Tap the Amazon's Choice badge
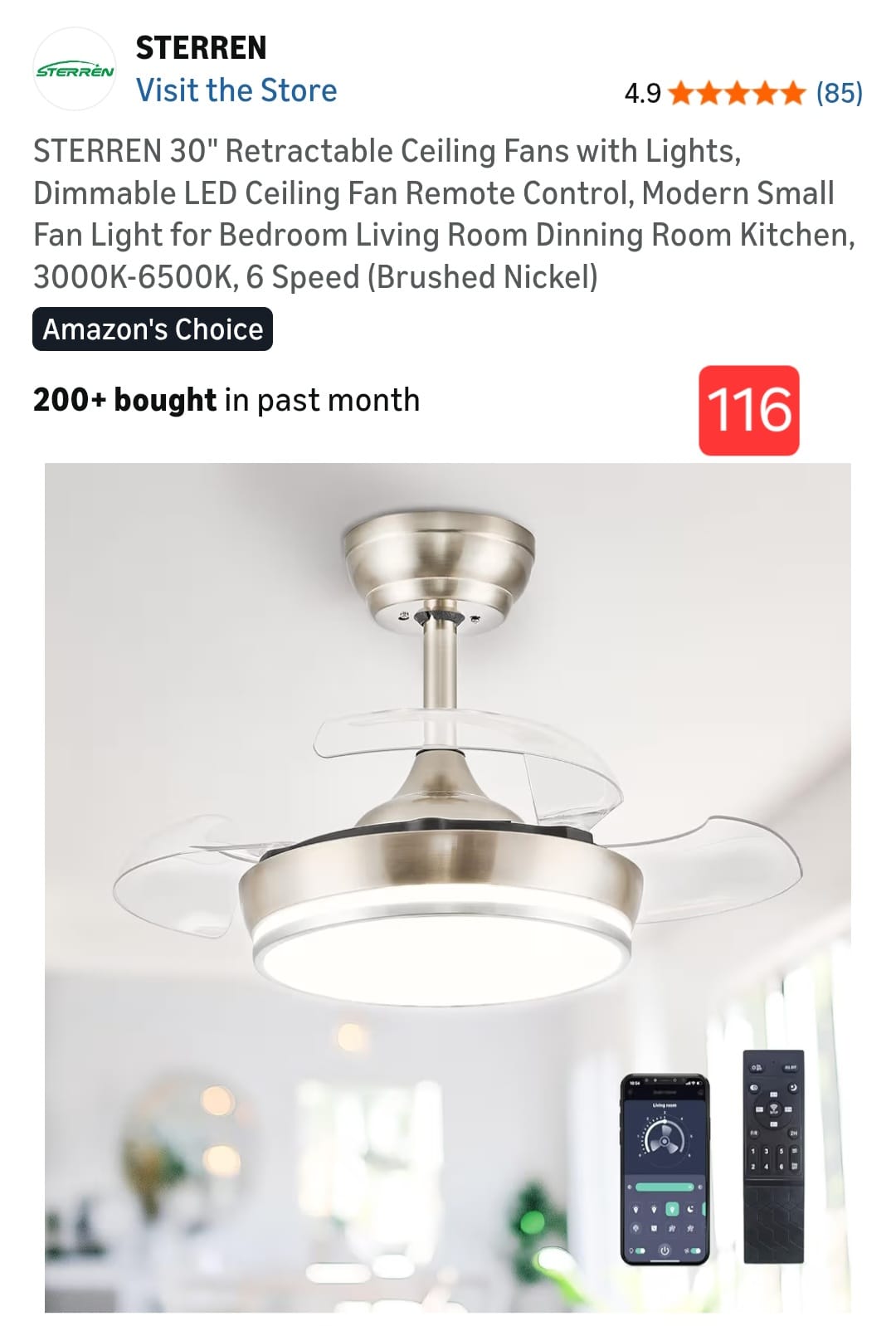The width and height of the screenshot is (896, 1326). (x=153, y=329)
